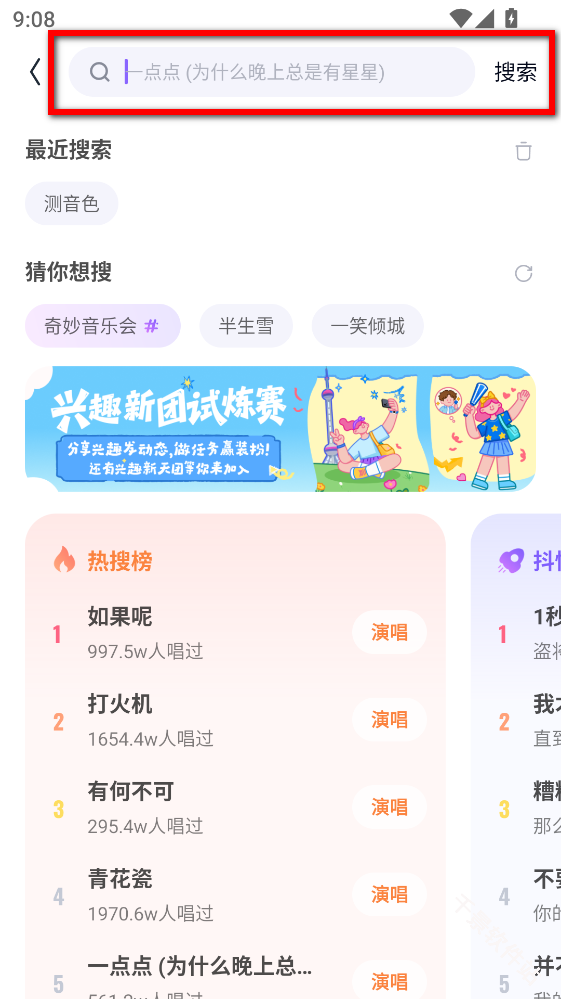Screen dimensions: 561x999
Task: Search for 半生雪 via suggestion chip
Action: [246, 326]
